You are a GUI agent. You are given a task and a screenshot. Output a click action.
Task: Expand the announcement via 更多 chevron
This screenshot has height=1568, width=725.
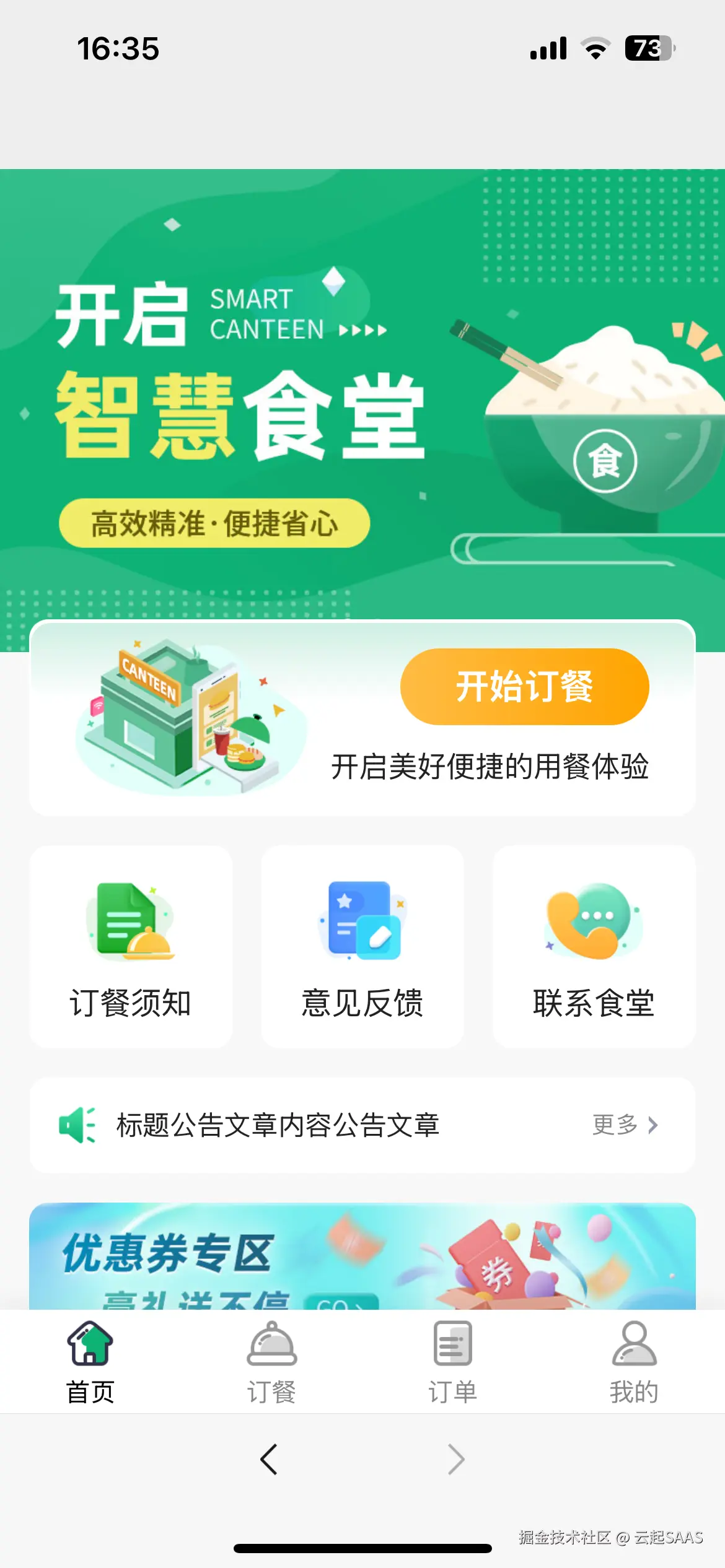pyautogui.click(x=627, y=1125)
